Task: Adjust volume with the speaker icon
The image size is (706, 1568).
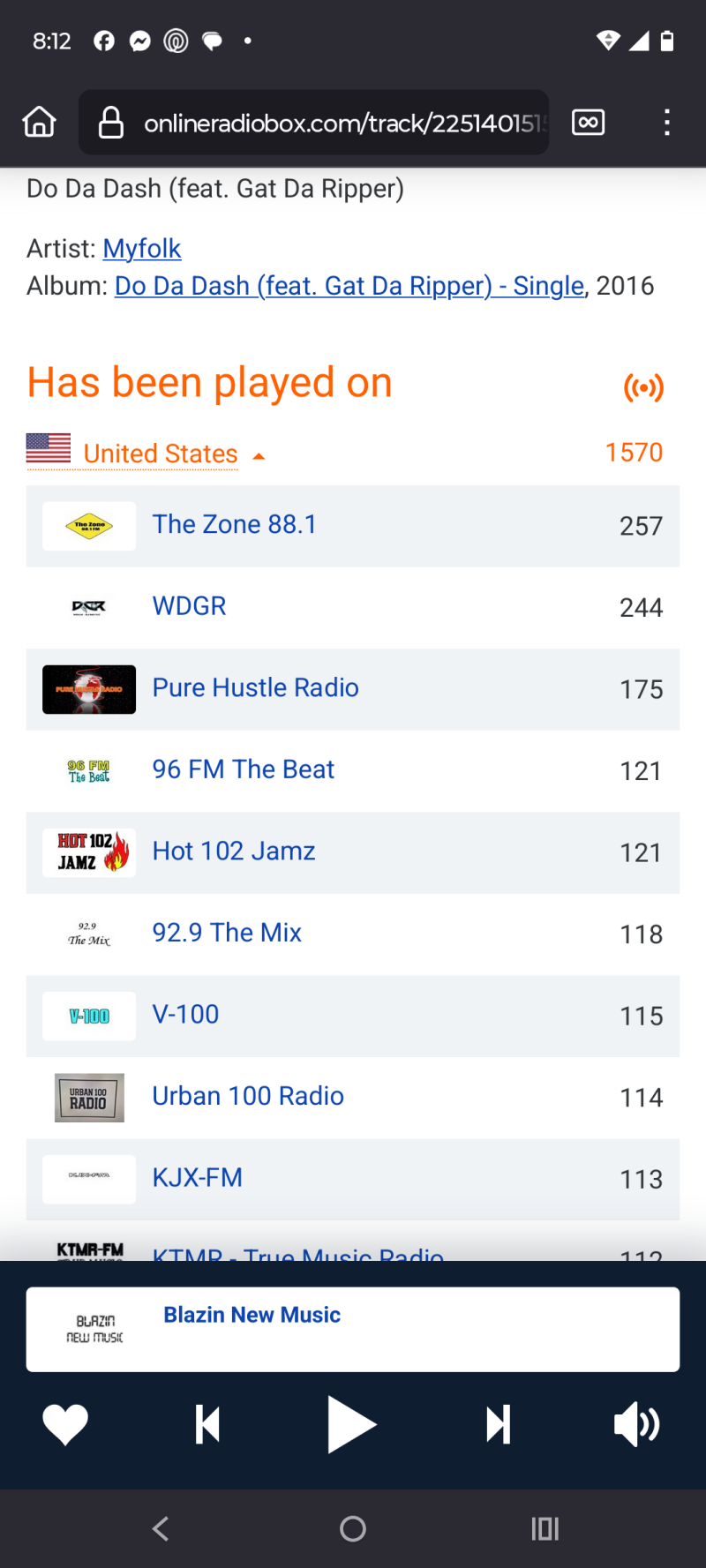Action: click(636, 1424)
